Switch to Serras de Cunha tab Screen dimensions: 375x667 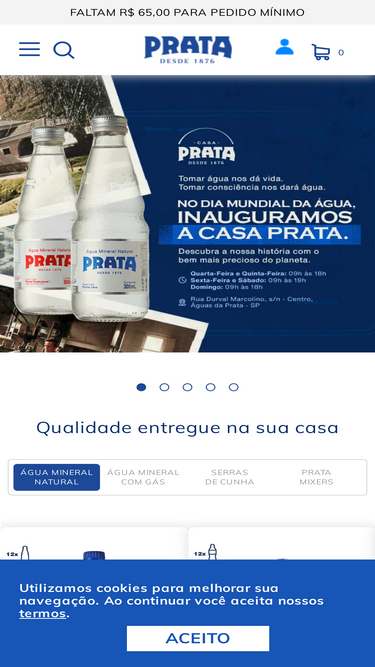click(x=230, y=477)
